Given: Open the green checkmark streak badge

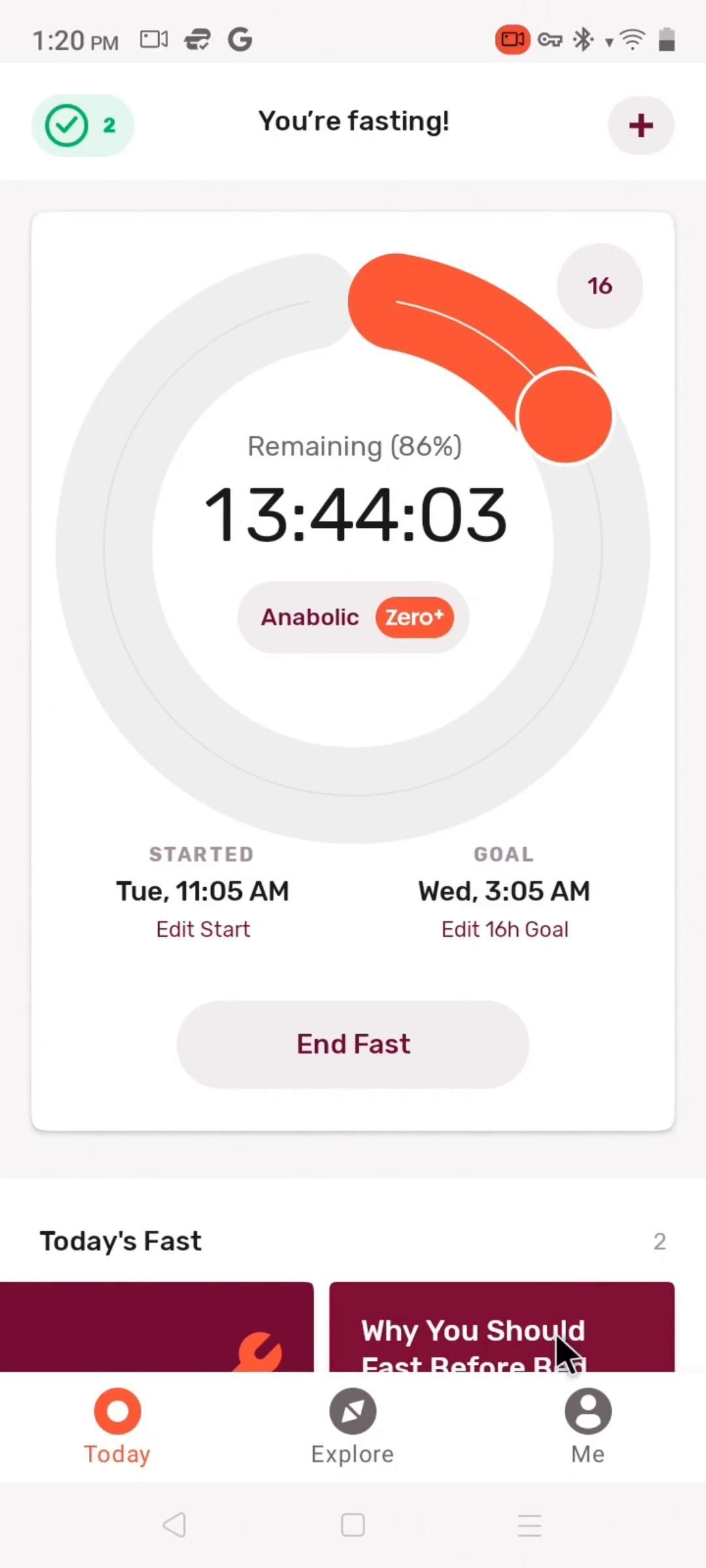Looking at the screenshot, I should pyautogui.click(x=82, y=125).
